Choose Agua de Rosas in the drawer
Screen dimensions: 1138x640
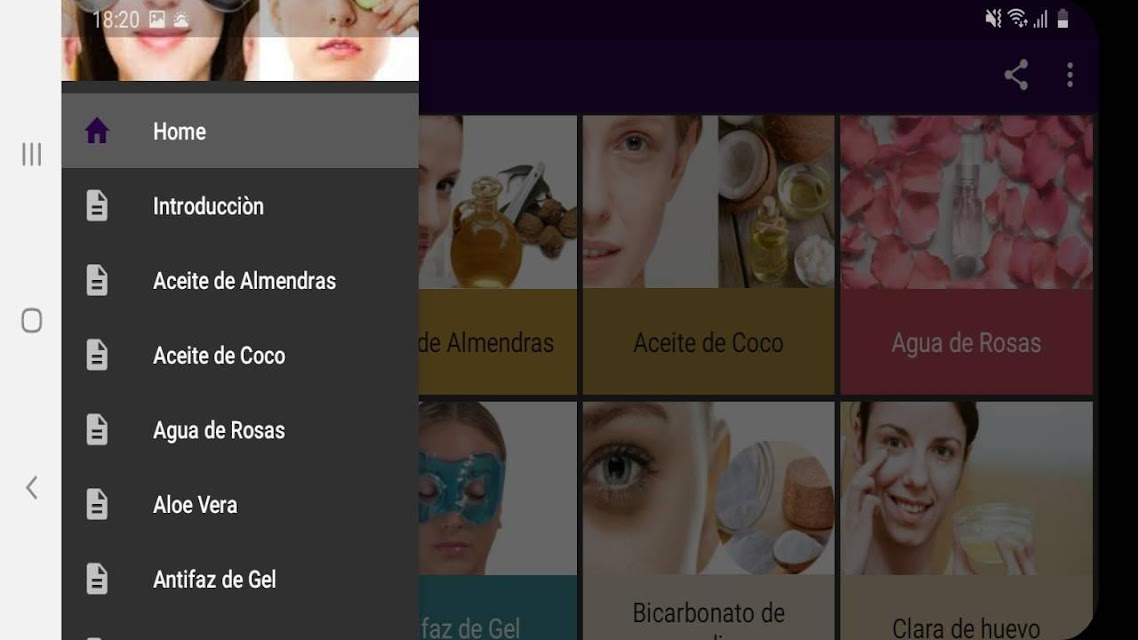coord(240,430)
